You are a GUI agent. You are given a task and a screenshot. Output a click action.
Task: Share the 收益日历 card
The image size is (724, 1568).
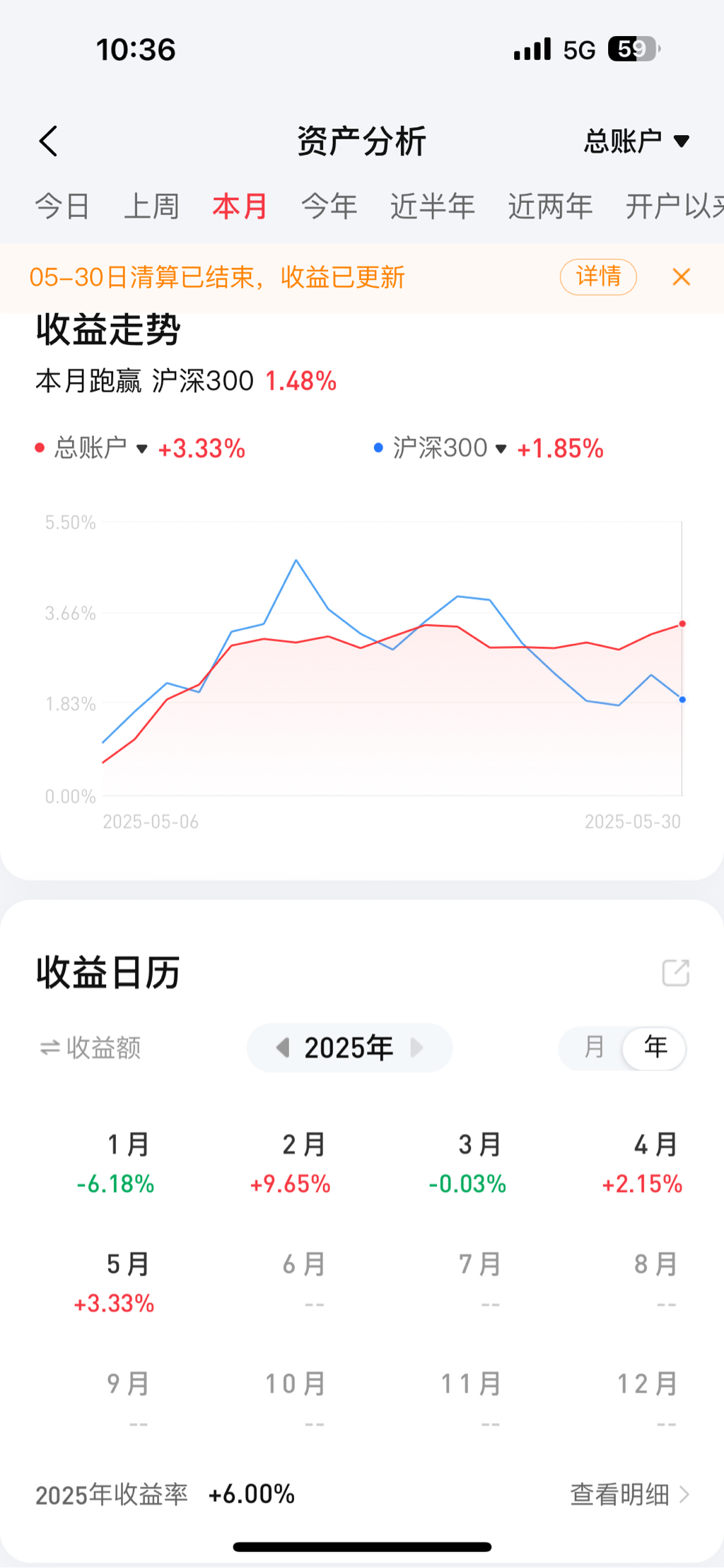tap(675, 973)
